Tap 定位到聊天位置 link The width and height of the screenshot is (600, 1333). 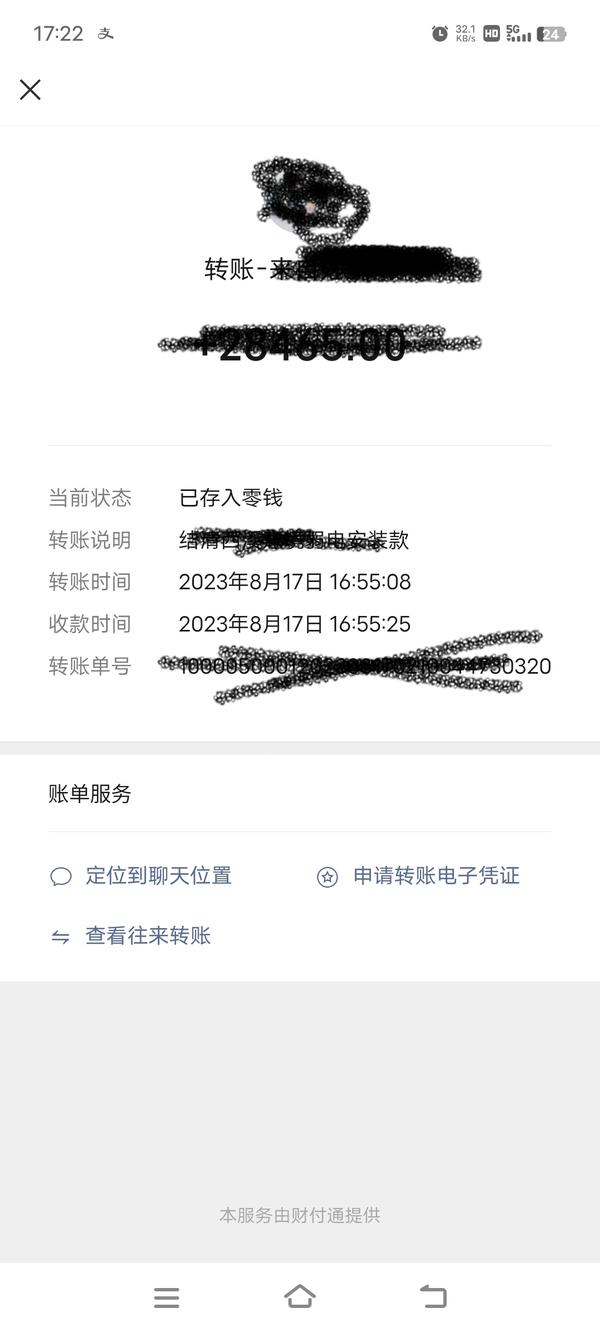[141, 876]
